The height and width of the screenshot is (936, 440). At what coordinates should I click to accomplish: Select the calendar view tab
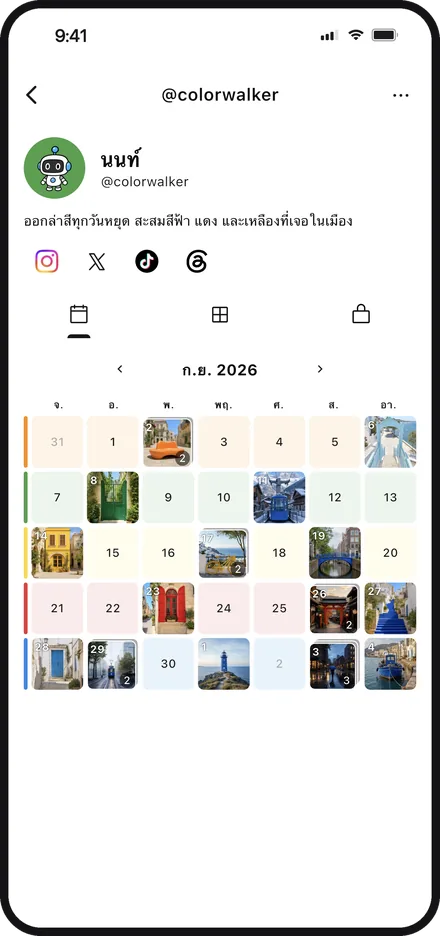click(x=79, y=314)
